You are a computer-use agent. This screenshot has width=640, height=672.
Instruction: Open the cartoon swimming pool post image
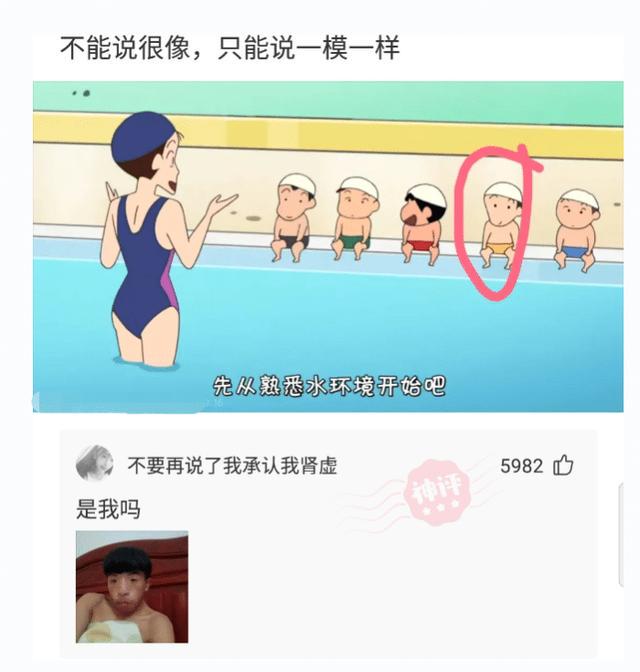328,247
